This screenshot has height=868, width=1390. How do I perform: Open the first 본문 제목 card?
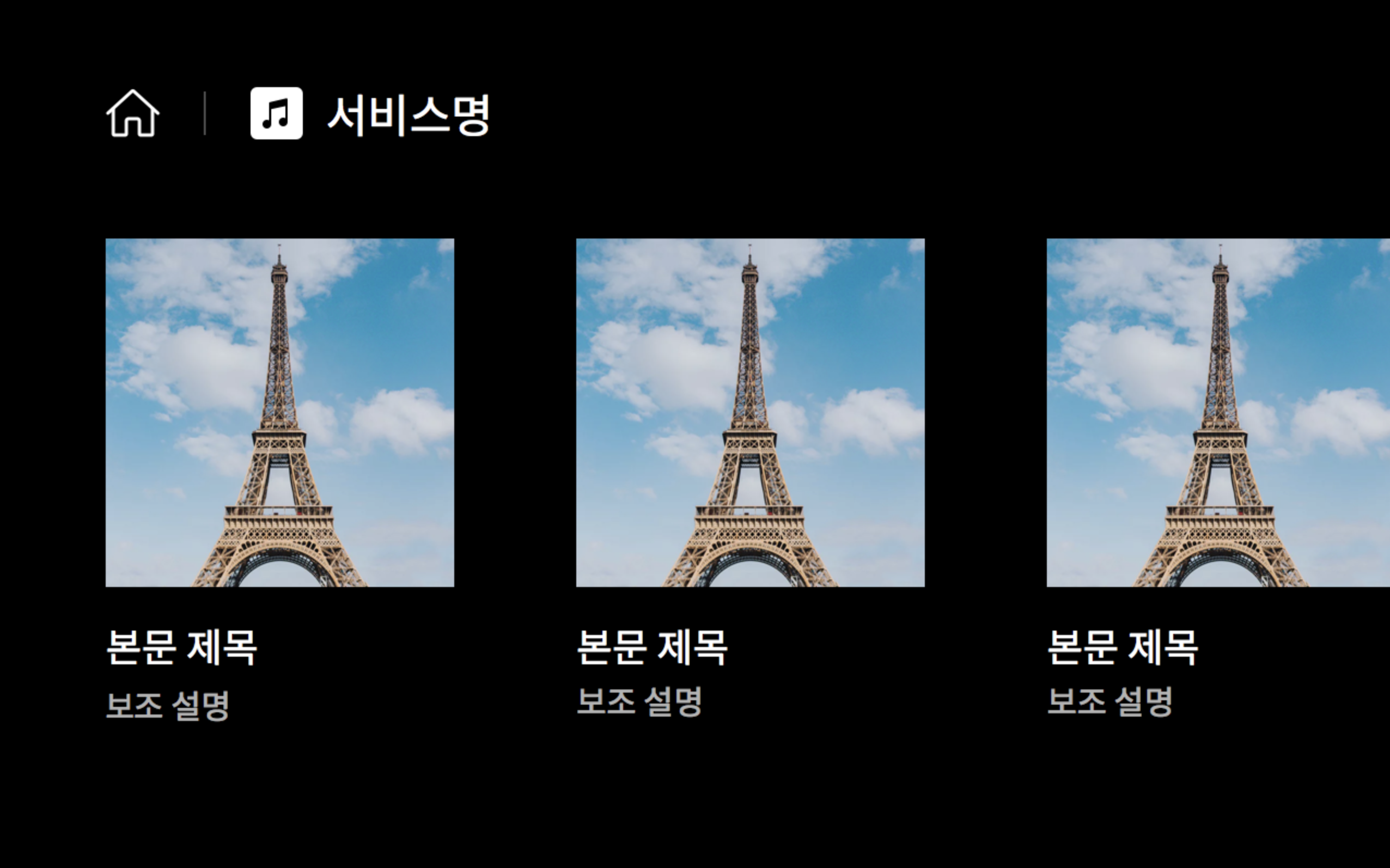pos(279,412)
